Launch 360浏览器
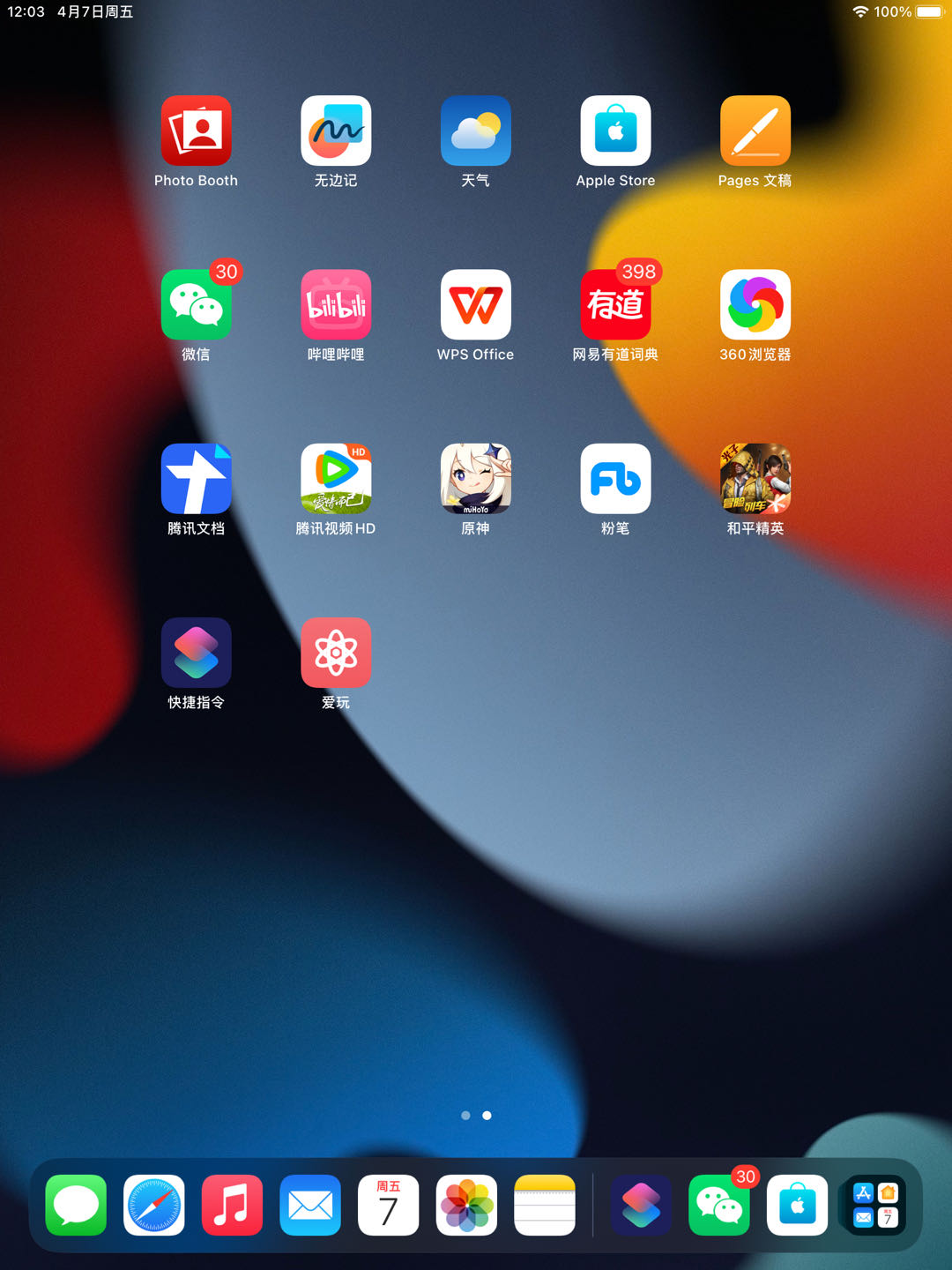Image resolution: width=952 pixels, height=1270 pixels. [755, 304]
